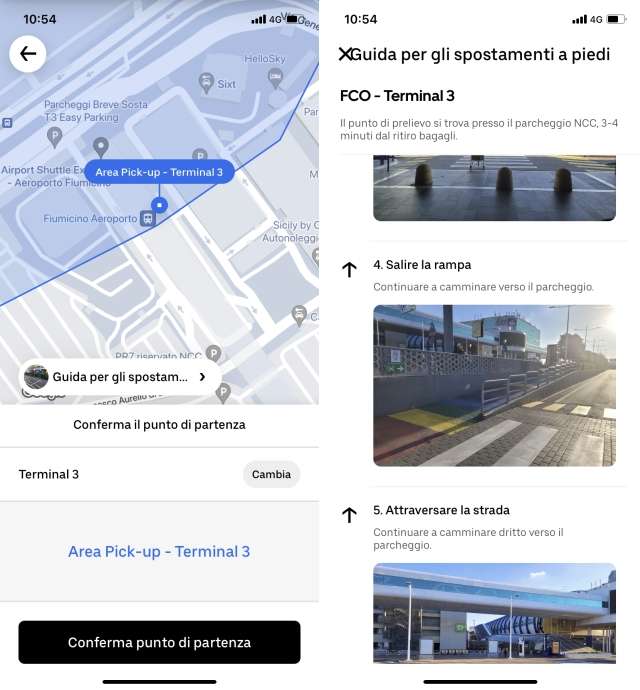Tap the Area Pick-up - Terminal 3 map pin
This screenshot has height=690, width=640.
click(x=159, y=172)
